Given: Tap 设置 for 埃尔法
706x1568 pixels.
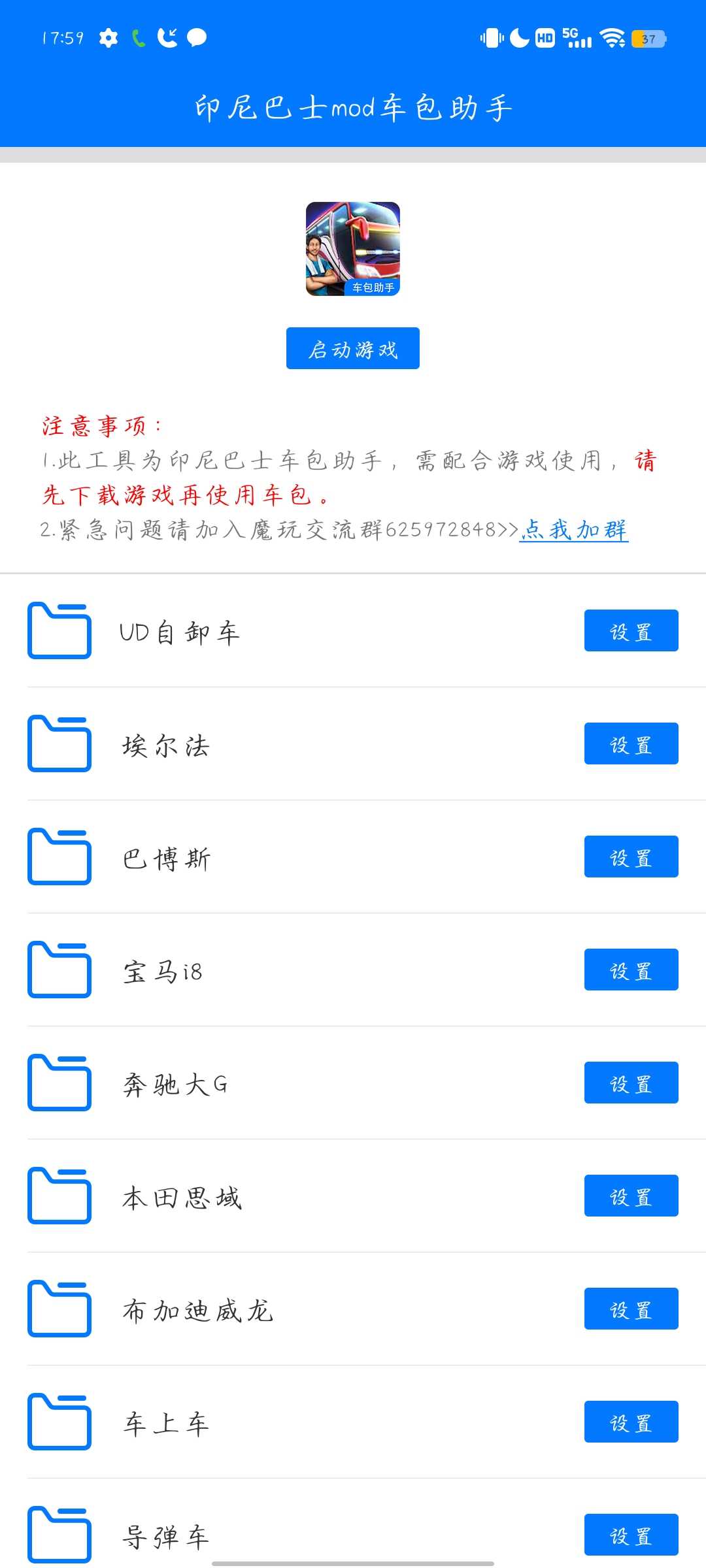Looking at the screenshot, I should 631,743.
